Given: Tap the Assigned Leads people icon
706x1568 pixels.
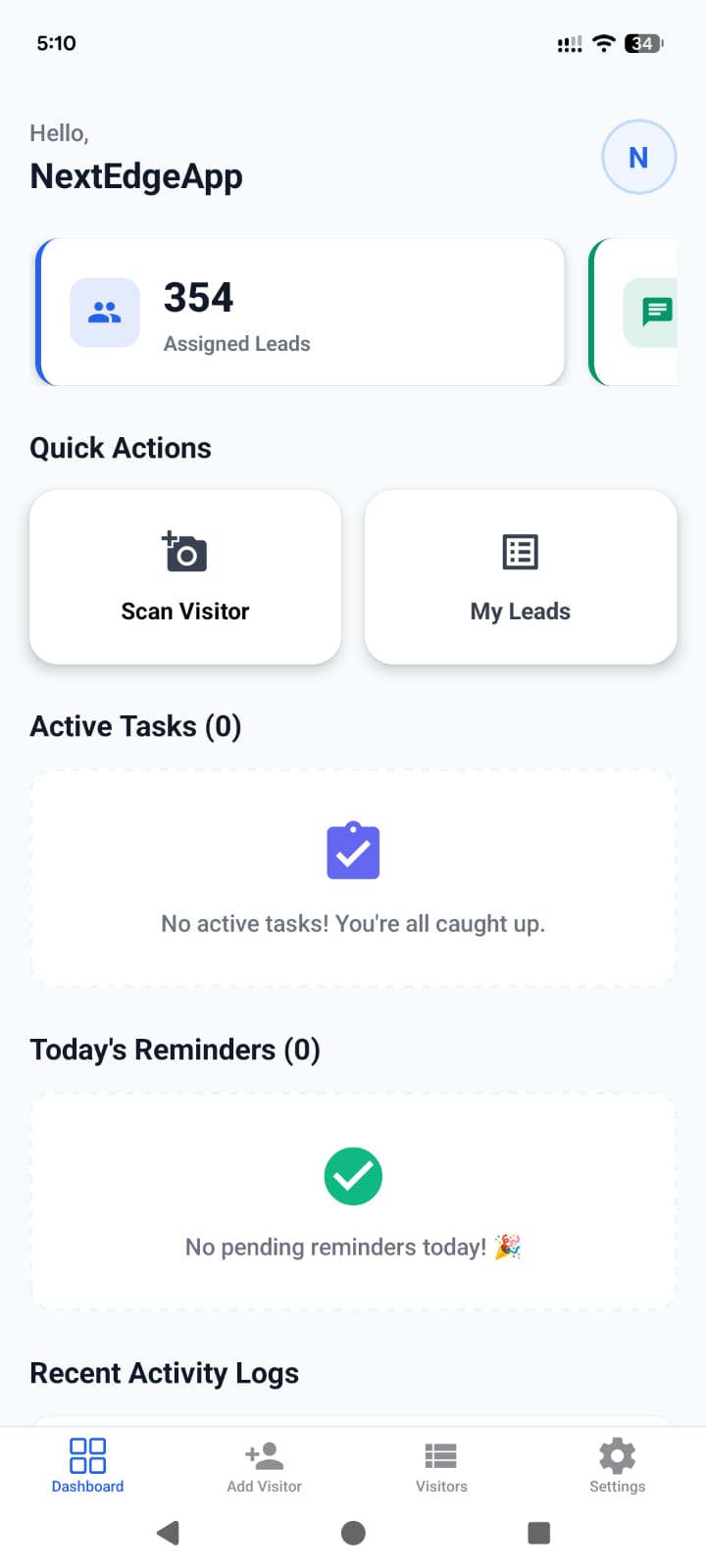Looking at the screenshot, I should tap(105, 312).
